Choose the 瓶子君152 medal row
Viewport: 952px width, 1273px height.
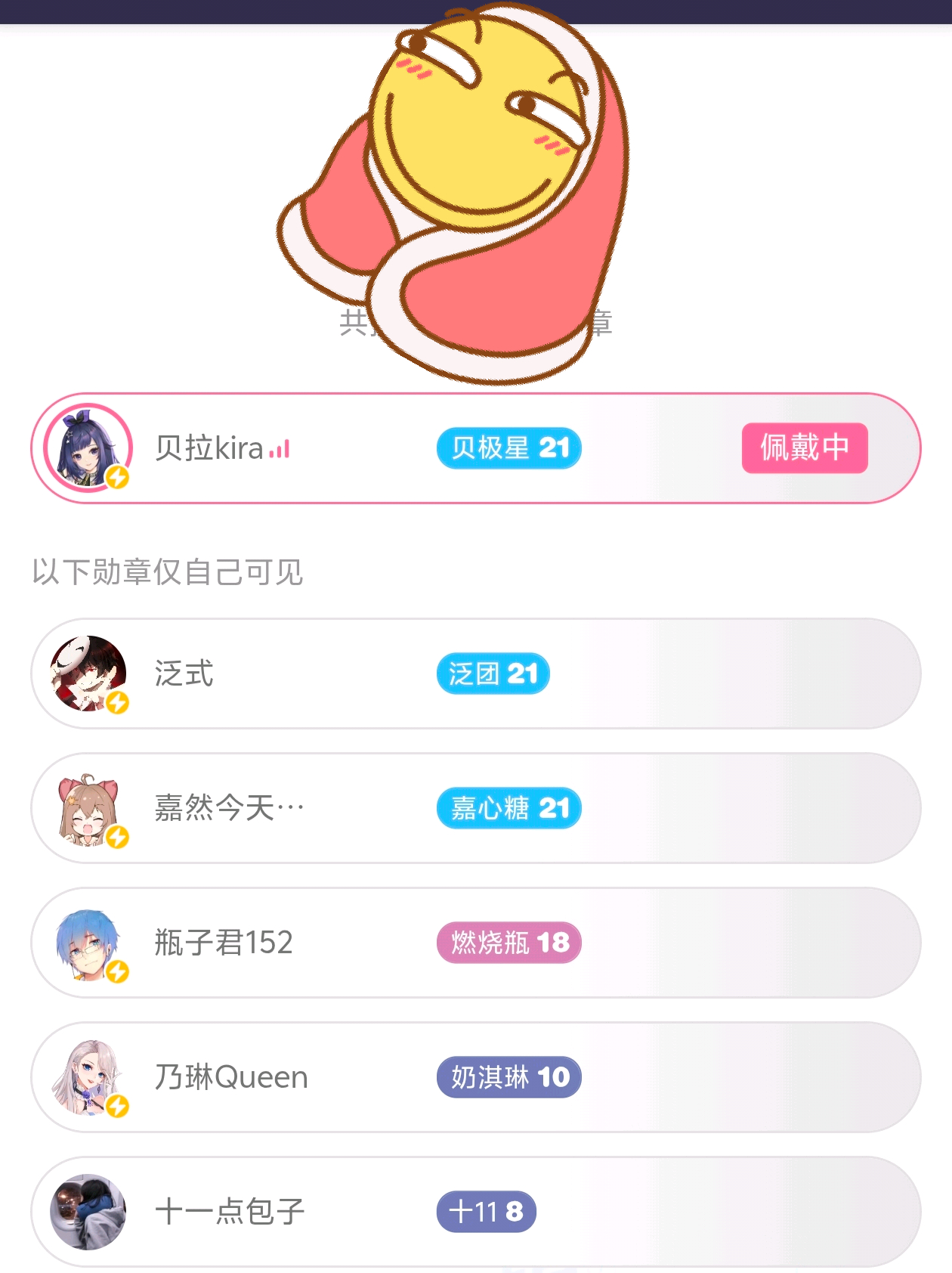click(x=476, y=943)
